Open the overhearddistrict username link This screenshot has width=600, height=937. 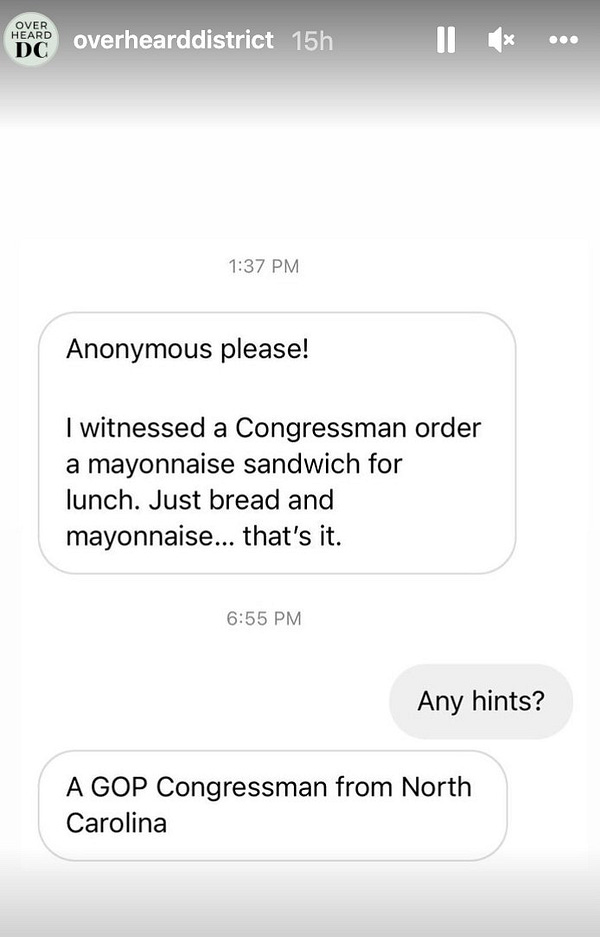pyautogui.click(x=173, y=40)
